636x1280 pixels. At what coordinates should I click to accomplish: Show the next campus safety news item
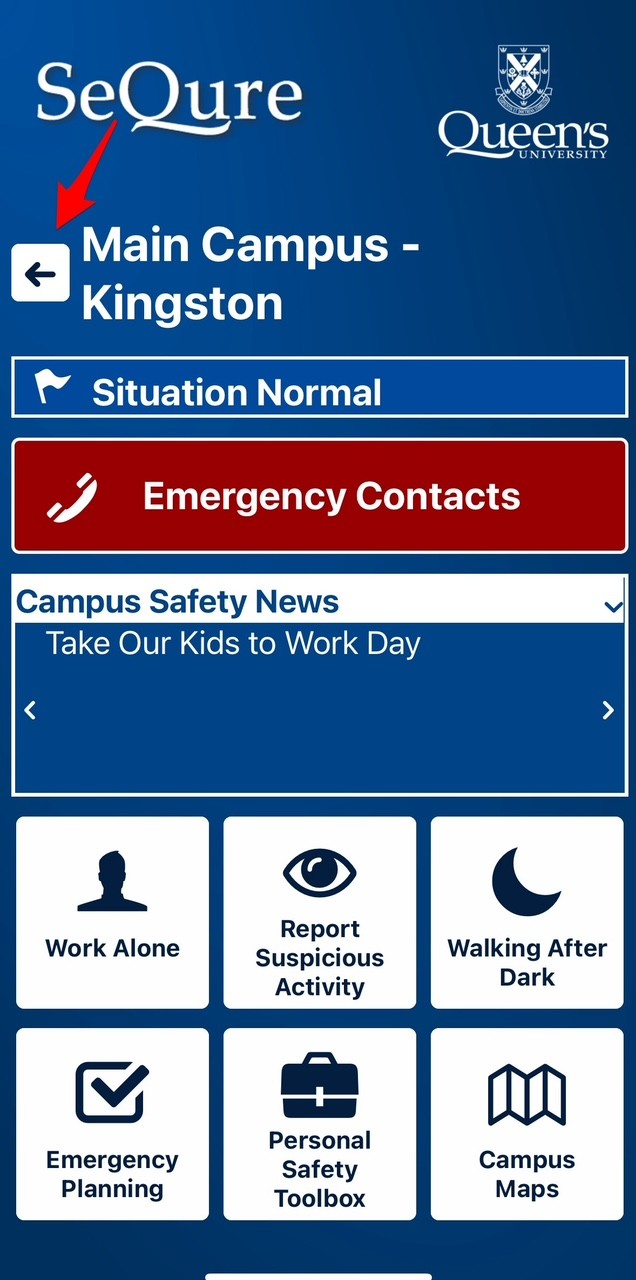point(607,710)
